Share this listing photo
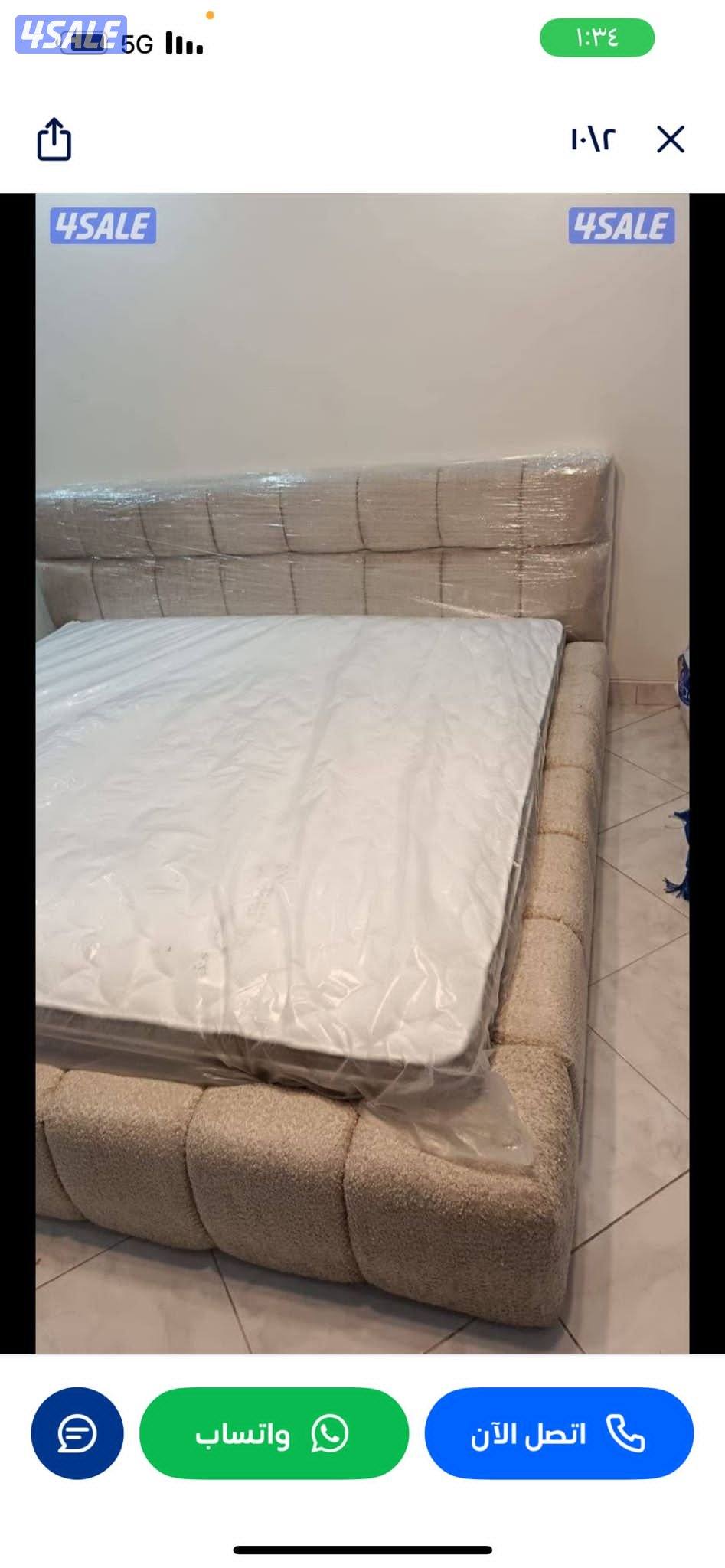The image size is (725, 1568). 54,139
